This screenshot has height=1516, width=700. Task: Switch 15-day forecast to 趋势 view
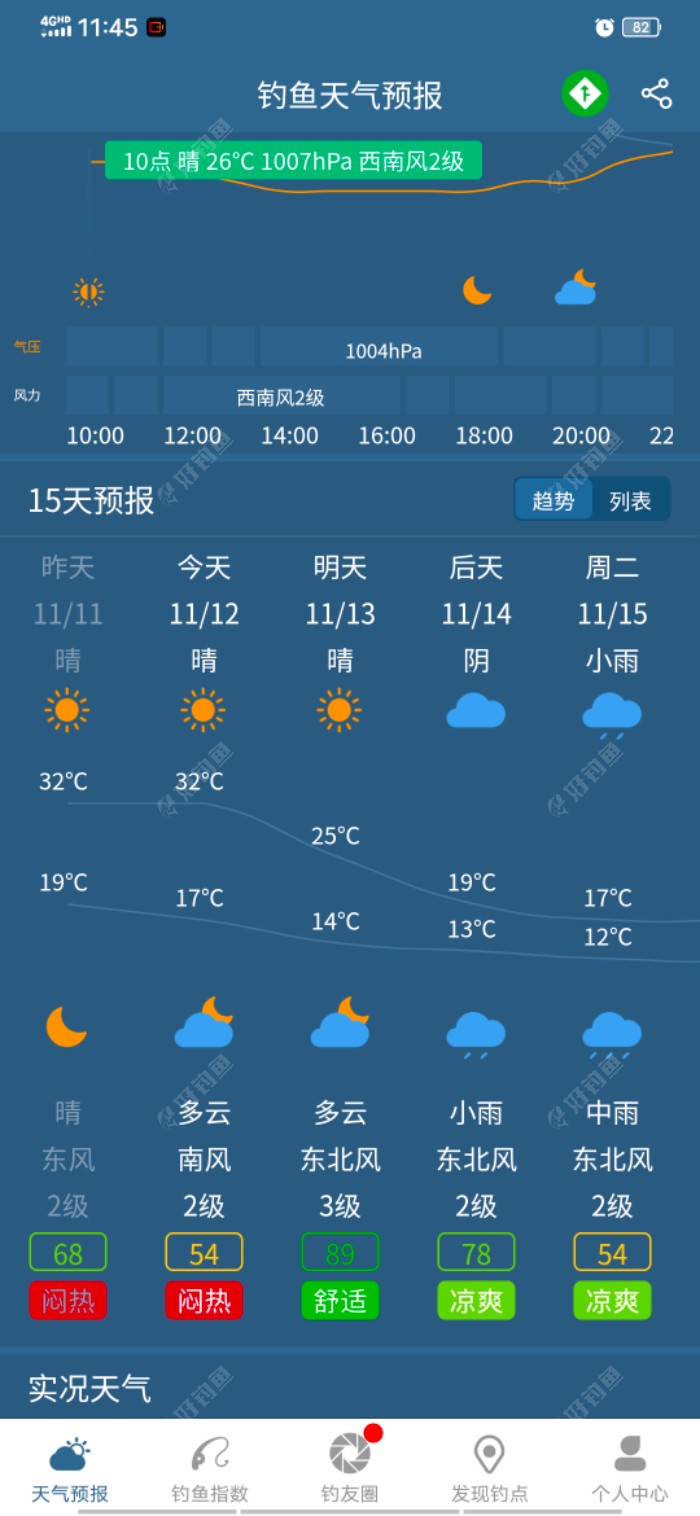click(554, 500)
